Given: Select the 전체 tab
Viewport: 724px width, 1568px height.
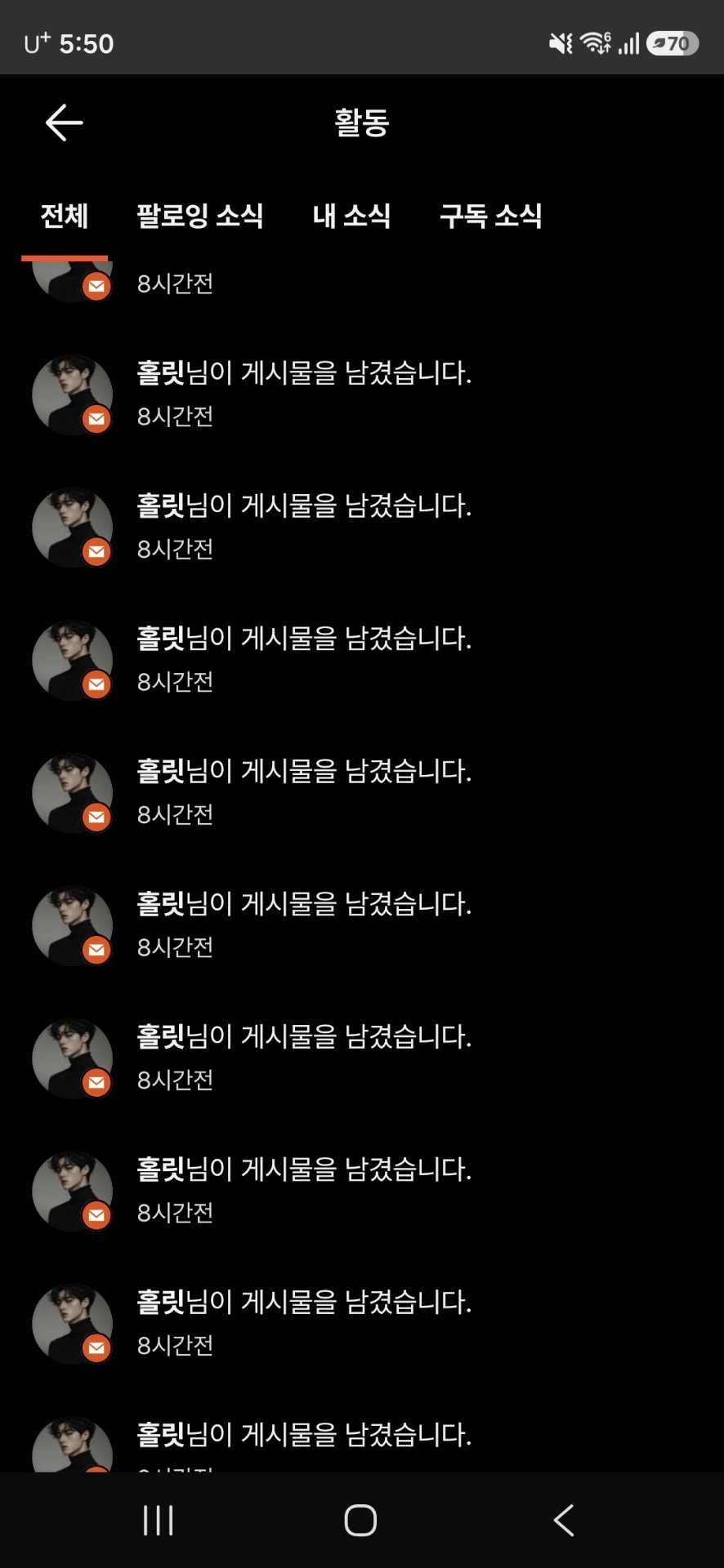Looking at the screenshot, I should coord(65,216).
